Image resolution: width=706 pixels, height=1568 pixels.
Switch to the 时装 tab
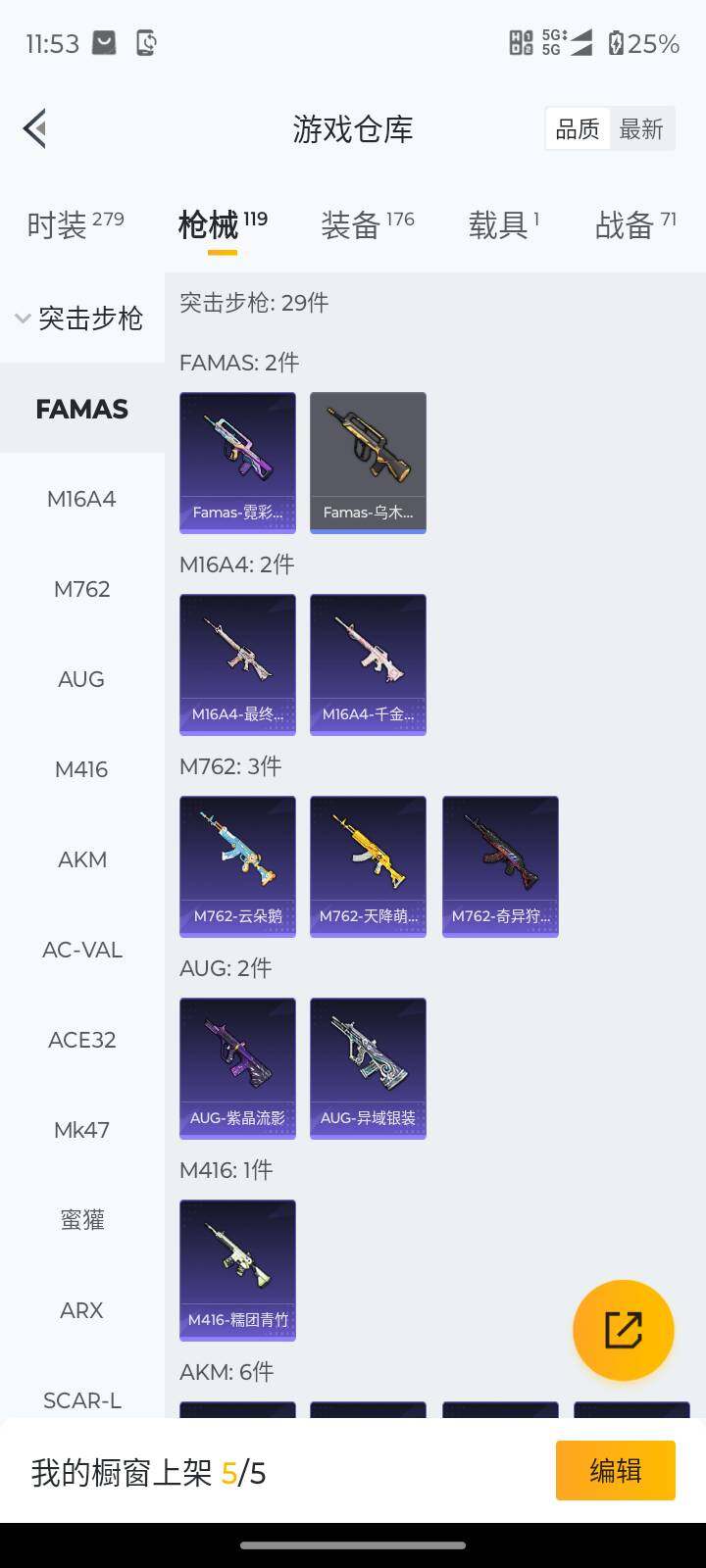[75, 224]
